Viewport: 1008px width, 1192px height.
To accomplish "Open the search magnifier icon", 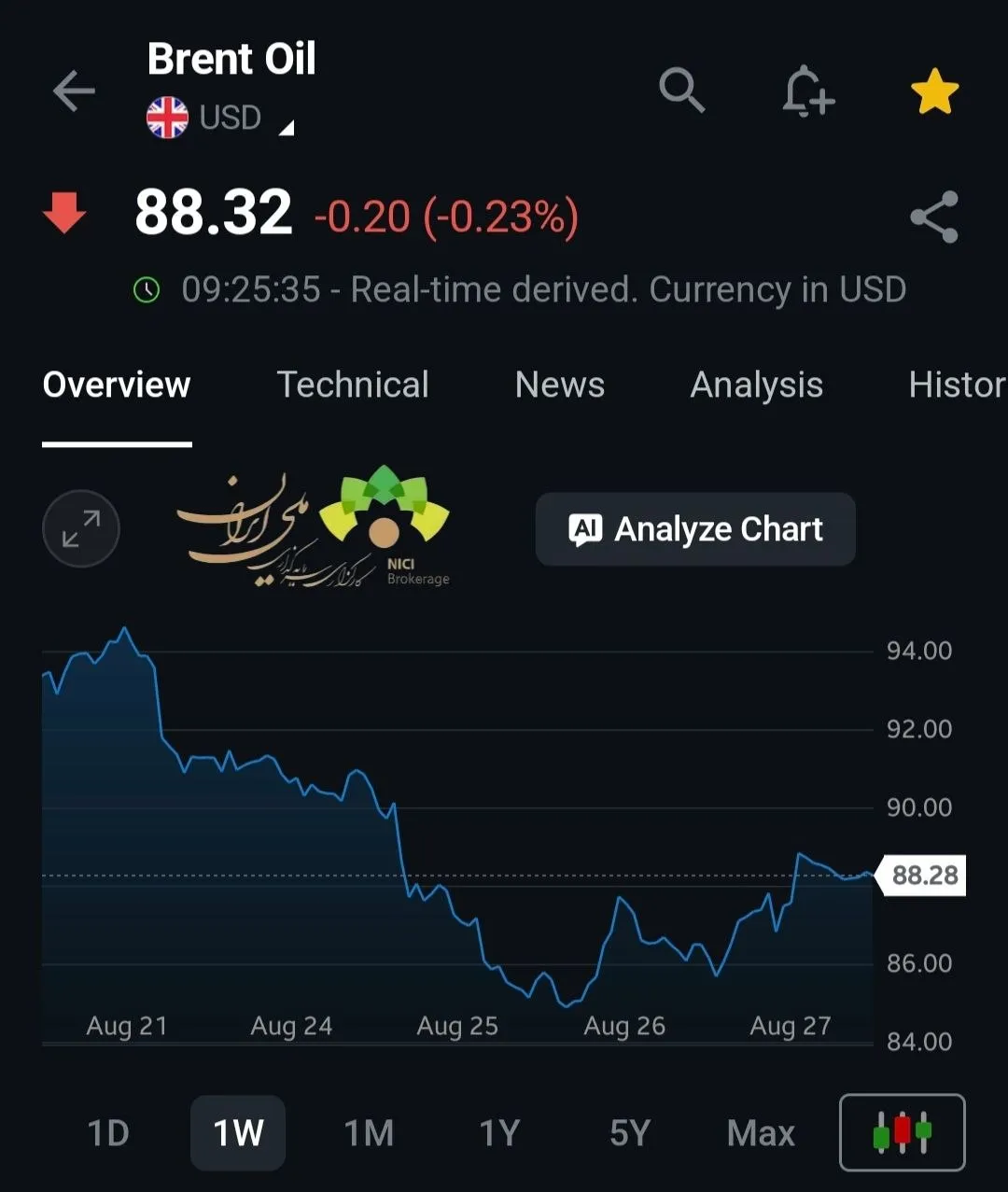I will (681, 91).
